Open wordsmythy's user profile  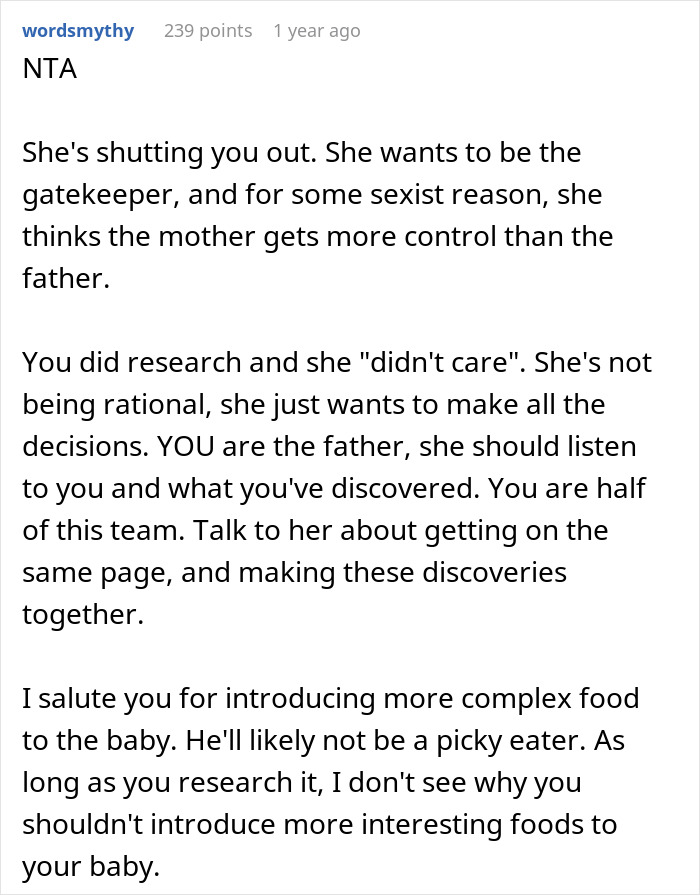pos(78,31)
